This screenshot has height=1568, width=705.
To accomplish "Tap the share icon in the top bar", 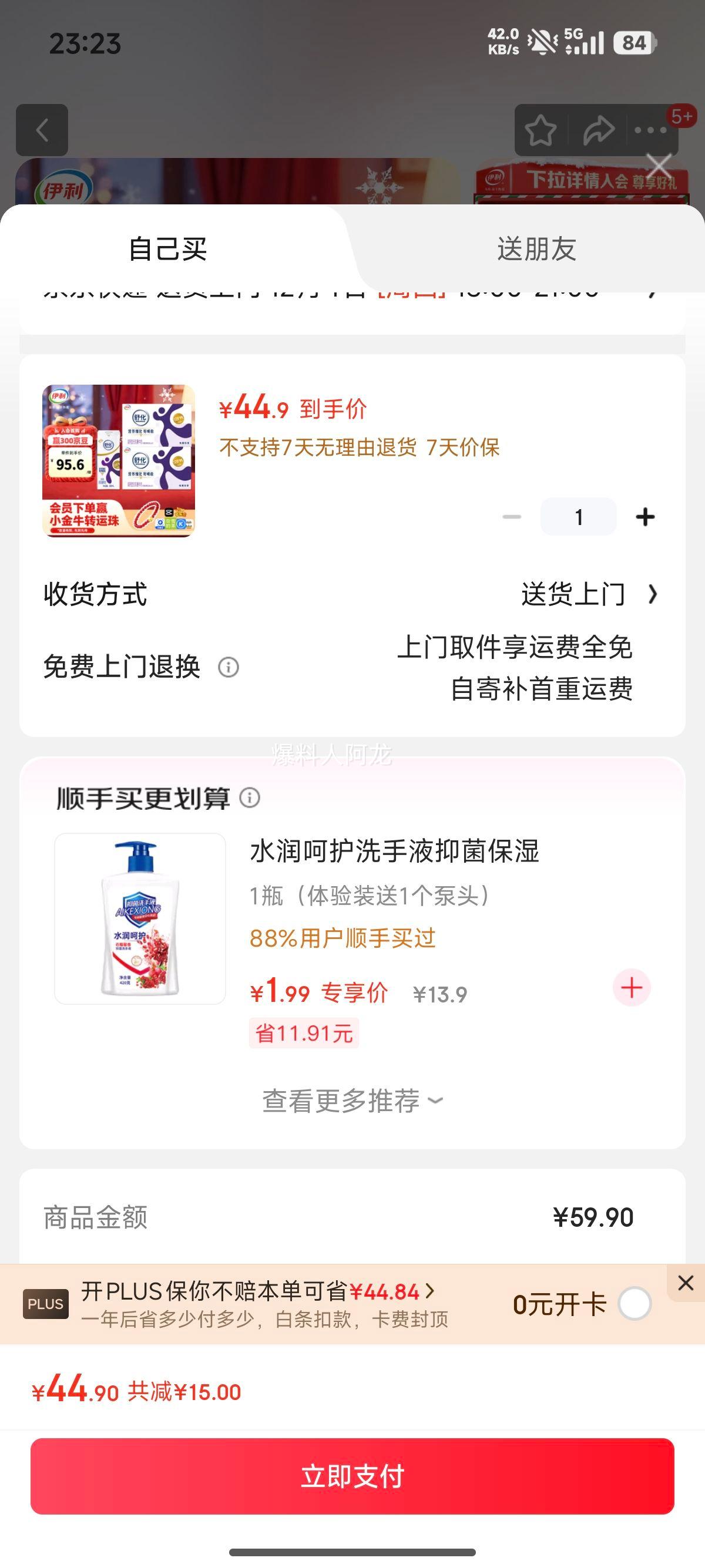I will [x=597, y=130].
